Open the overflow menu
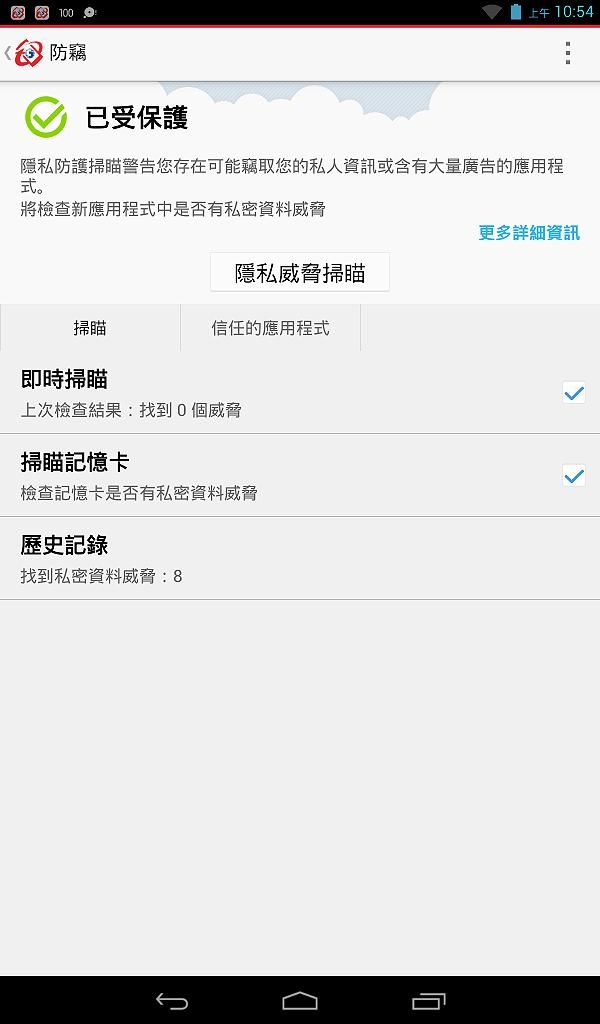The width and height of the screenshot is (600, 1024). point(568,53)
